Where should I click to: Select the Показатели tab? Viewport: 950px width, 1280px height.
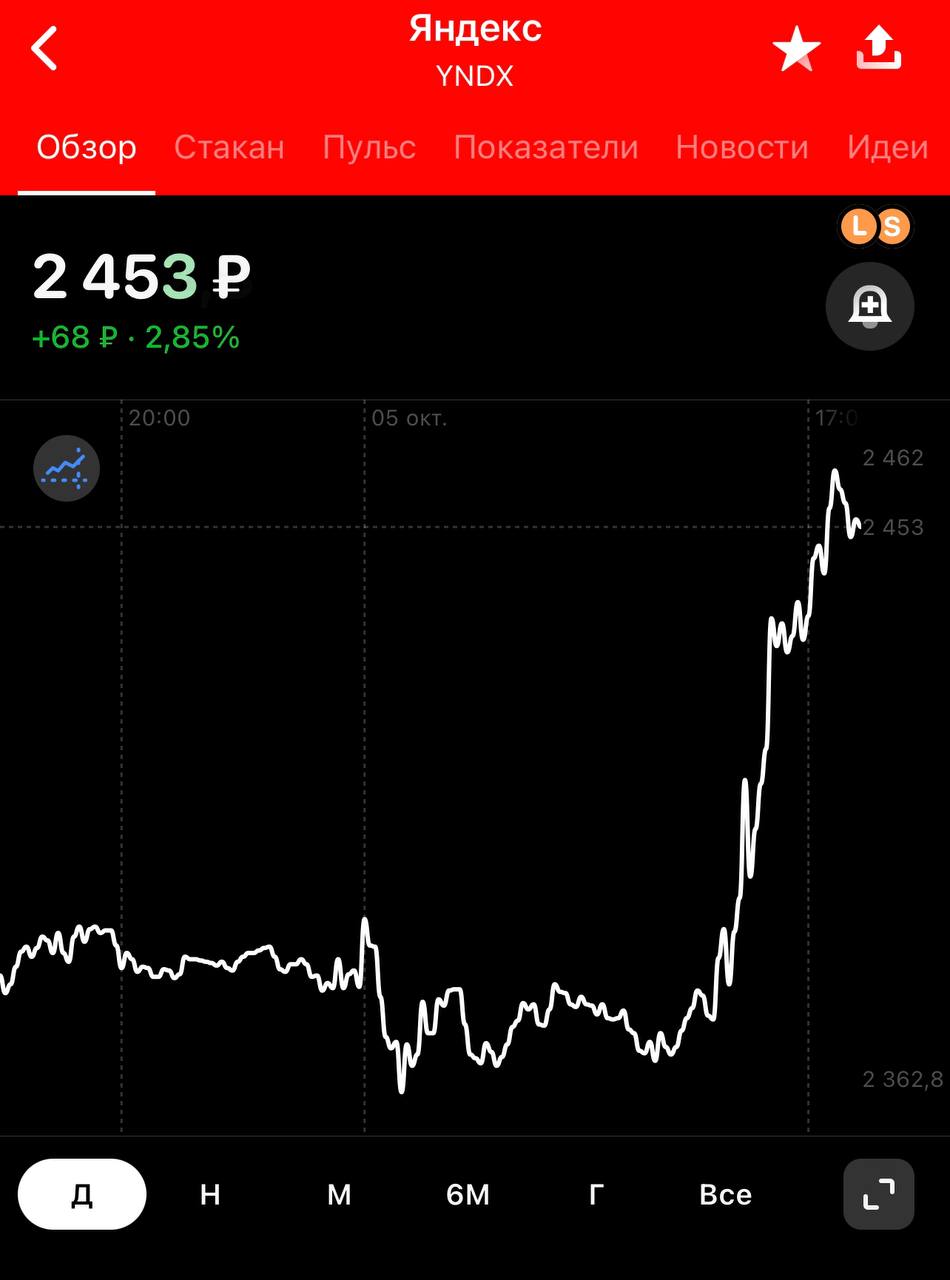pyautogui.click(x=545, y=148)
